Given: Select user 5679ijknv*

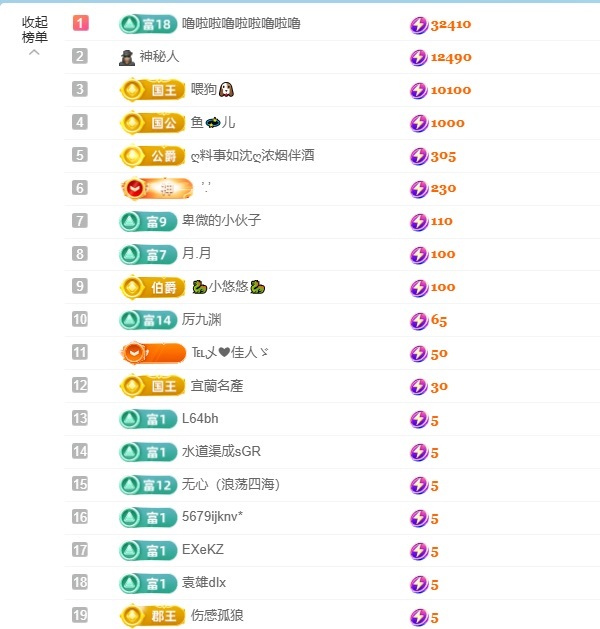Looking at the screenshot, I should (x=212, y=518).
